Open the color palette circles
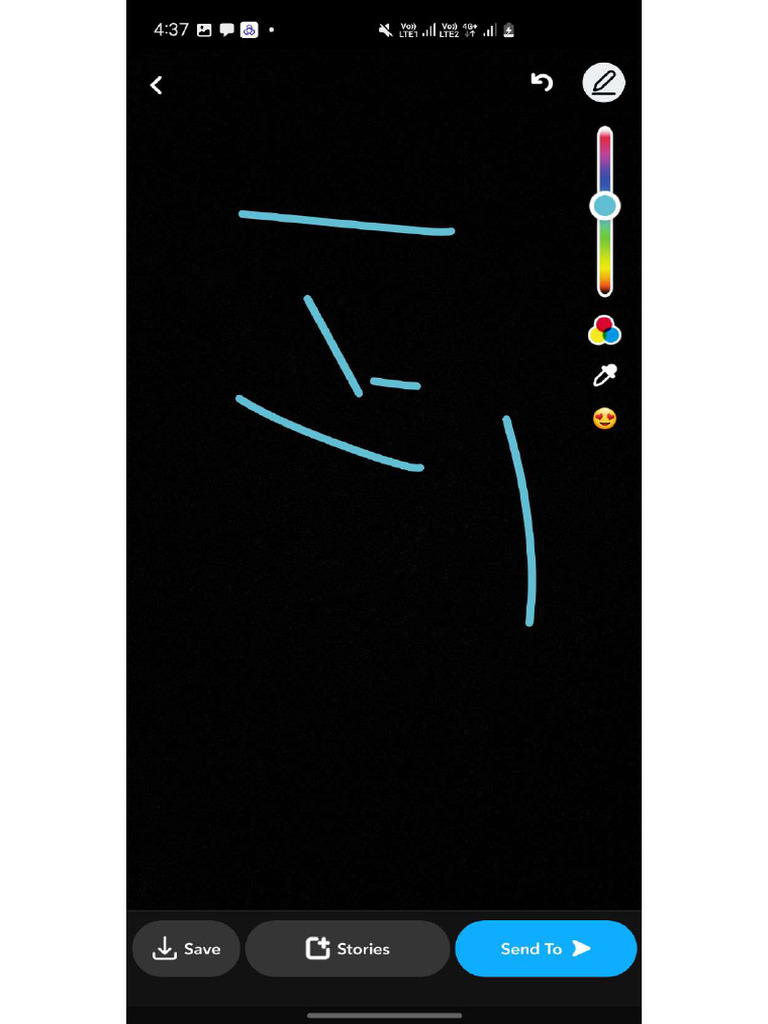 [x=604, y=330]
